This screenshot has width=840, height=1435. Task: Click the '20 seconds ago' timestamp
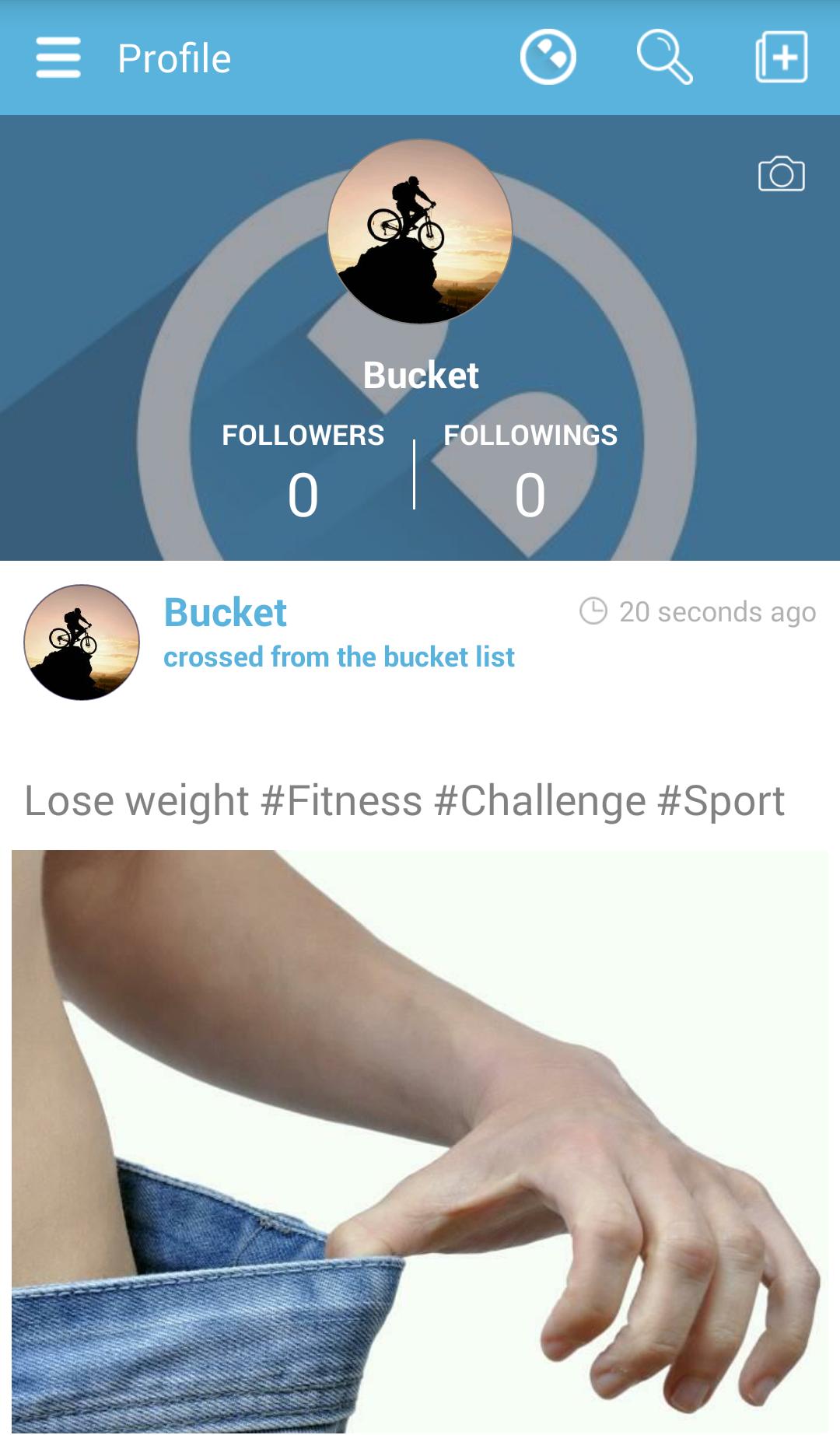pos(716,612)
